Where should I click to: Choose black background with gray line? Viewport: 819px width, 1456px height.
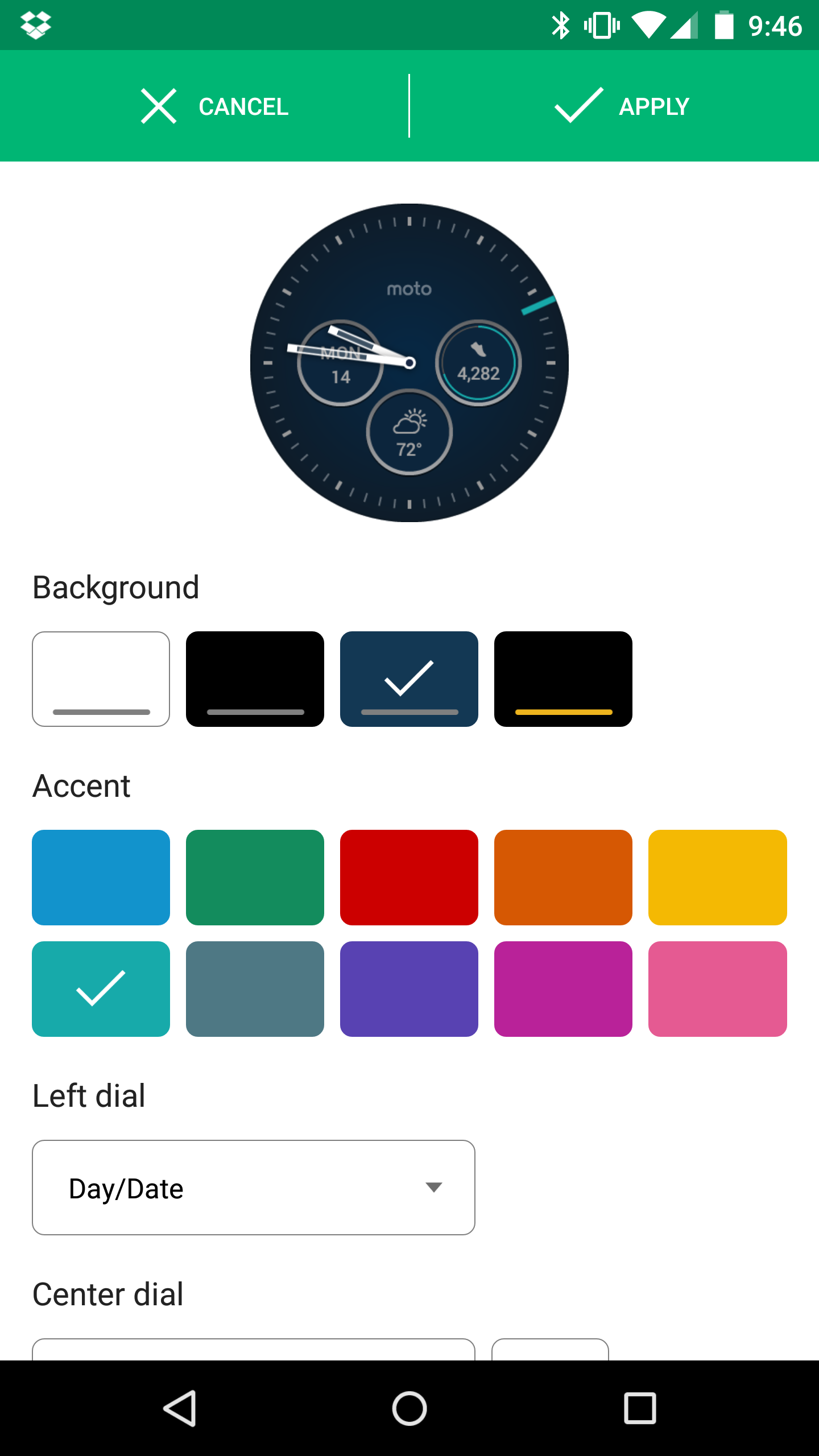tap(255, 679)
